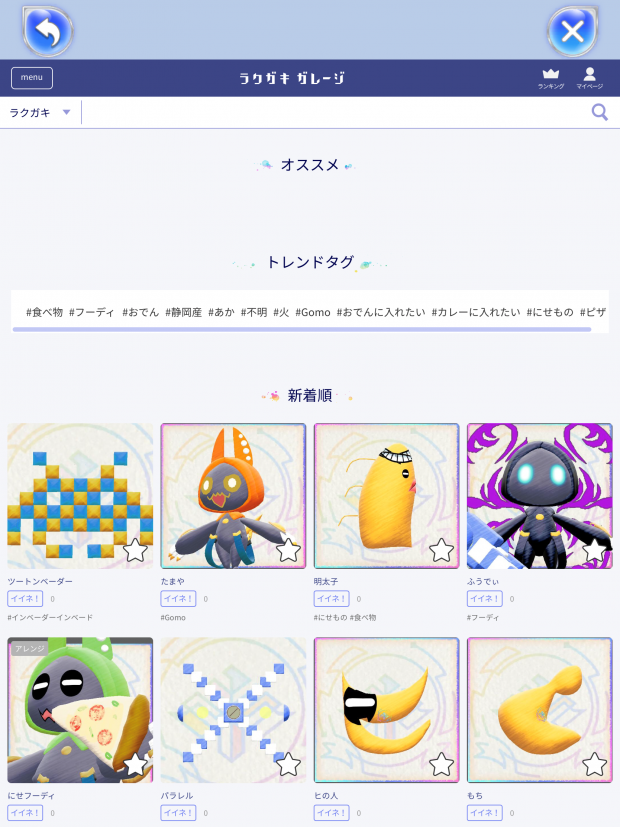Open the にせフーディ artwork
The width and height of the screenshot is (620, 827).
80,710
